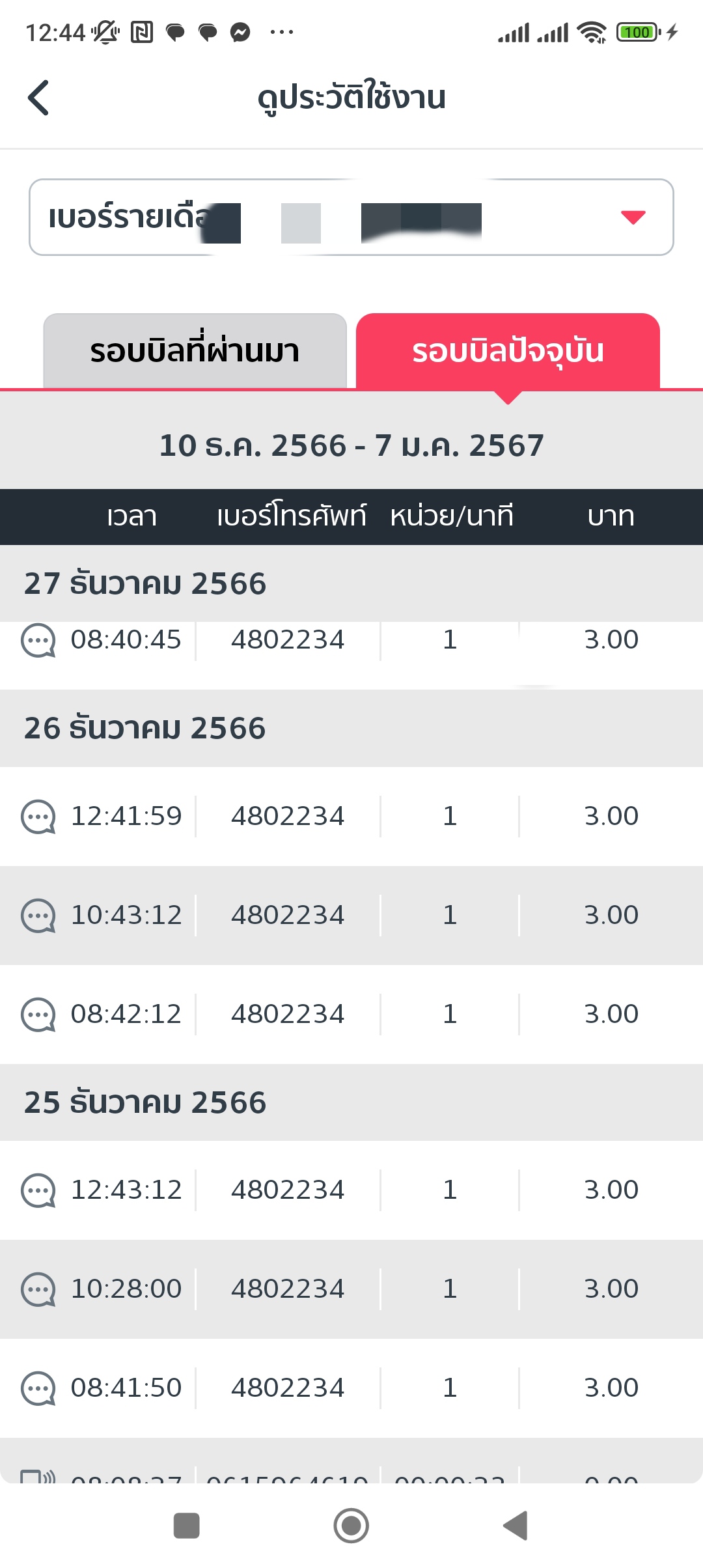Expand the monthly number dropdown
Screen dimensions: 703x1568
(632, 217)
